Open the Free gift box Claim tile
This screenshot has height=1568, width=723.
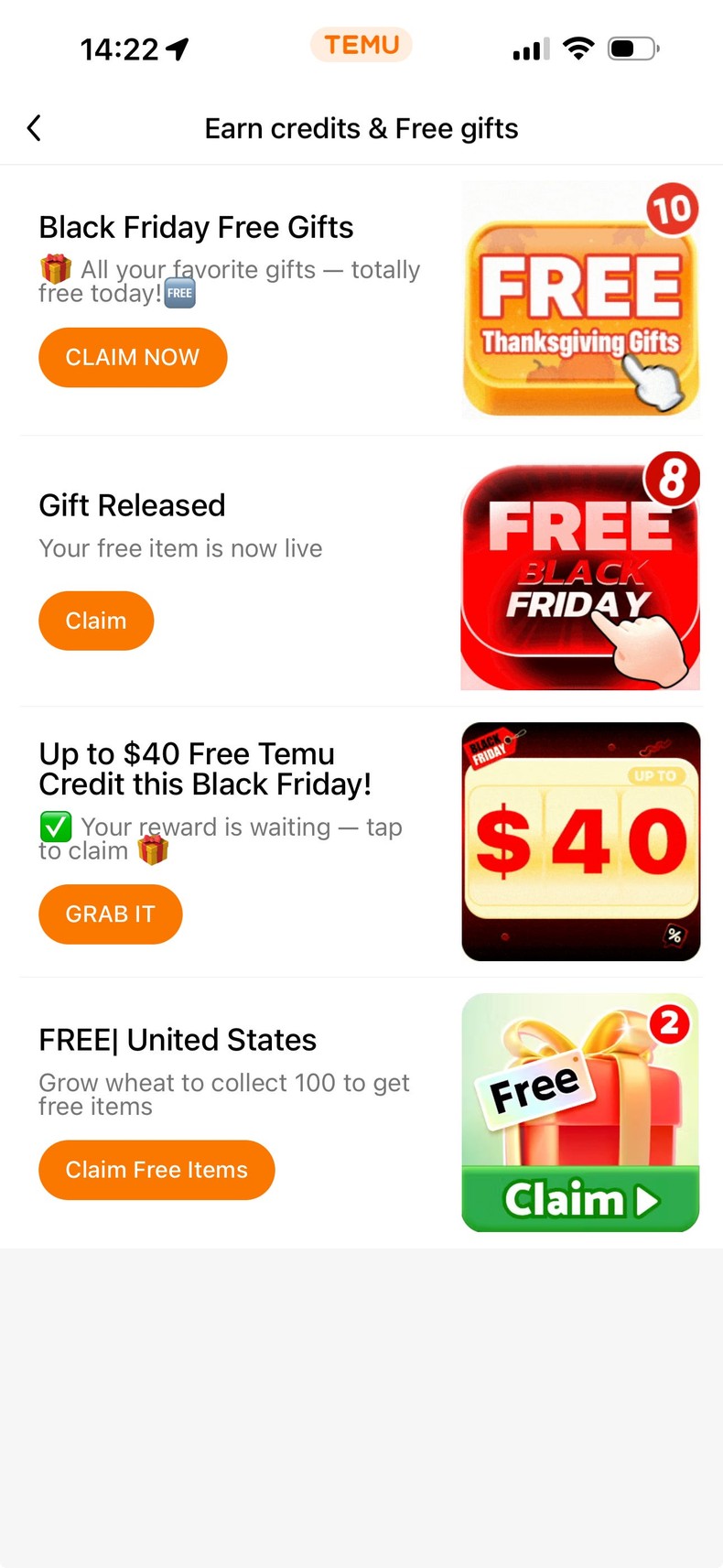(x=580, y=1112)
